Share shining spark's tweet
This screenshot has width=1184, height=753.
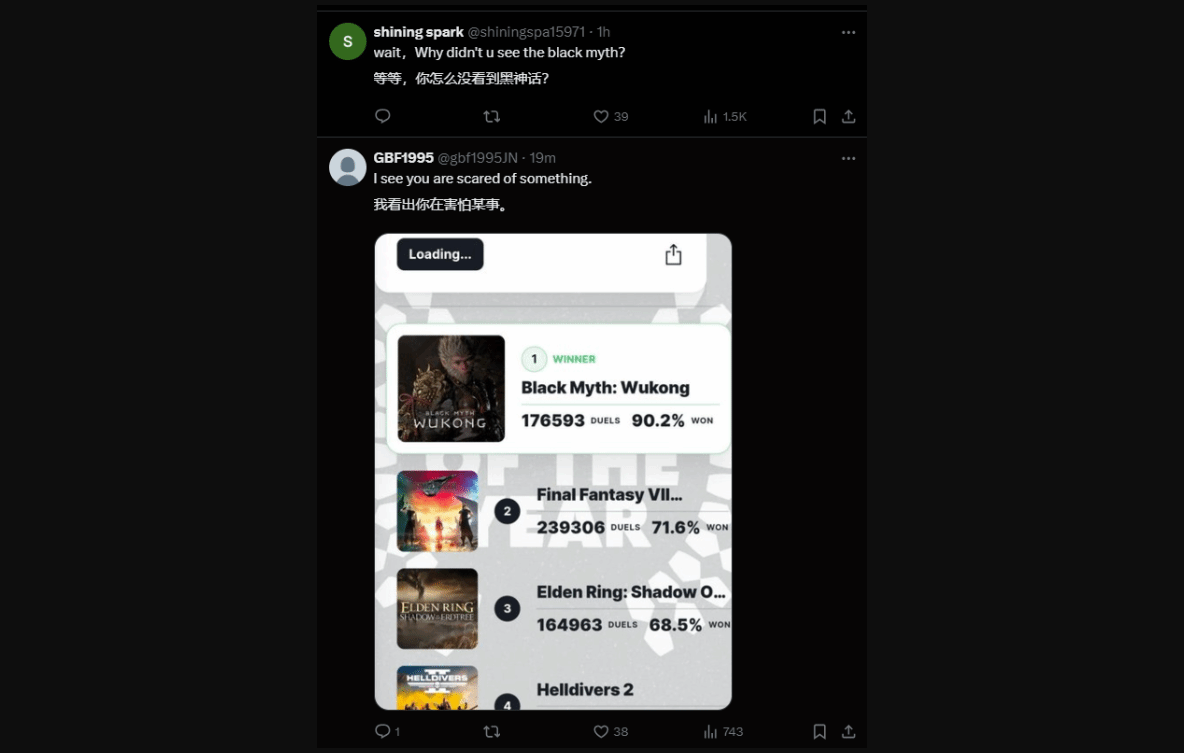click(848, 116)
